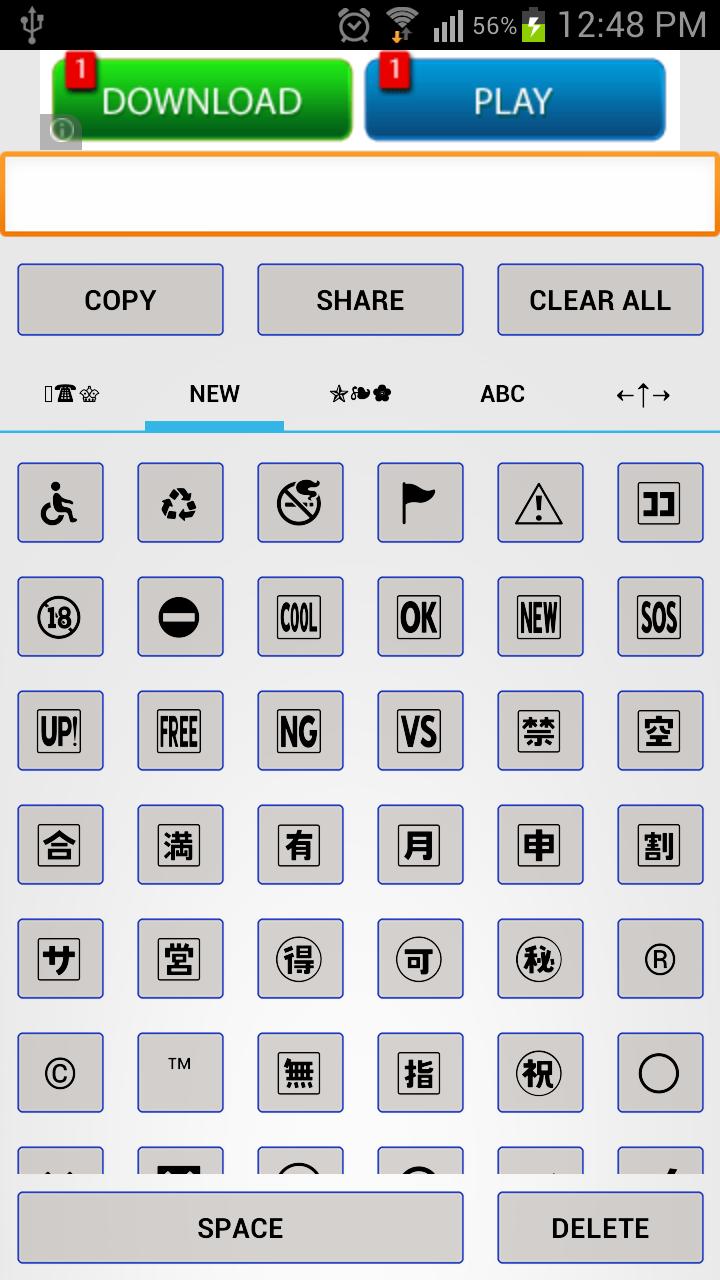Select the wheelchair accessibility symbol

(x=60, y=502)
